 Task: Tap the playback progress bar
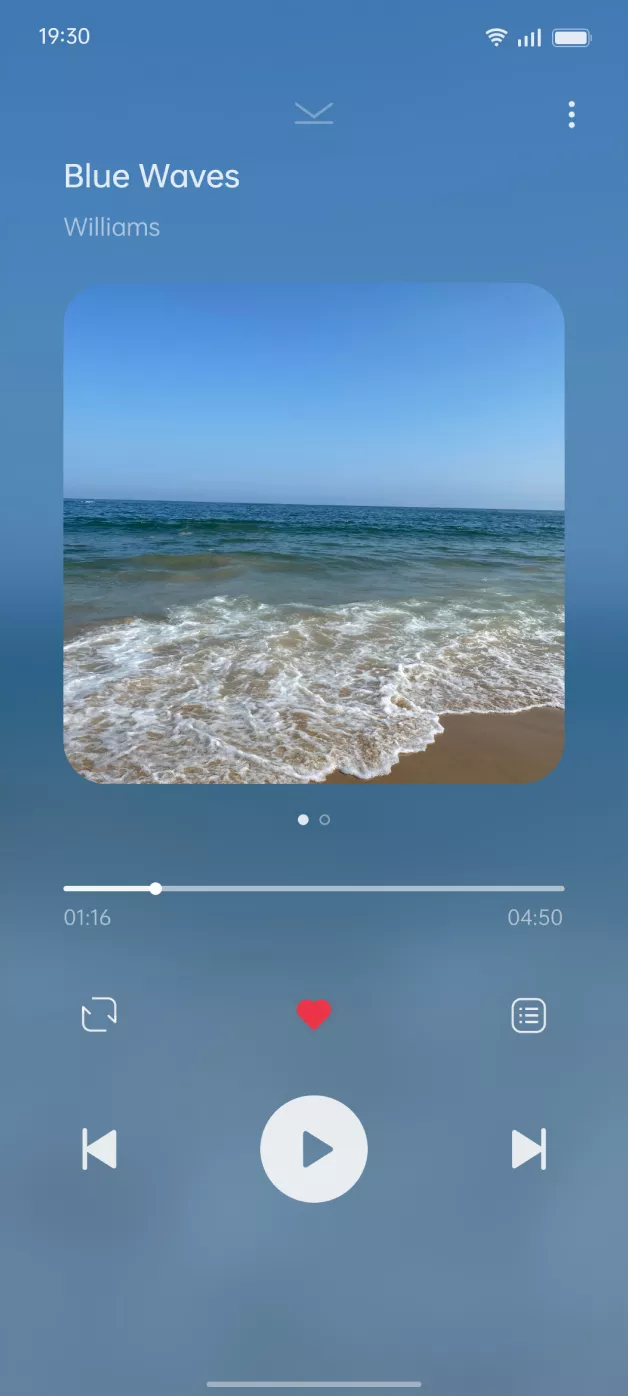[x=314, y=888]
